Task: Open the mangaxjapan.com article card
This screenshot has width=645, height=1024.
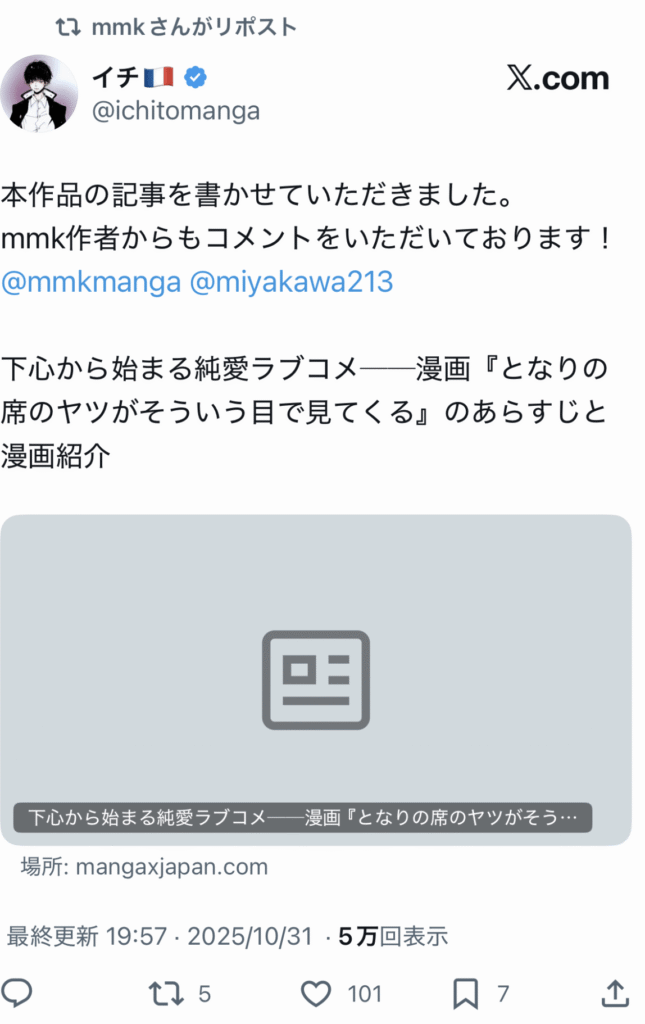Action: click(x=316, y=680)
